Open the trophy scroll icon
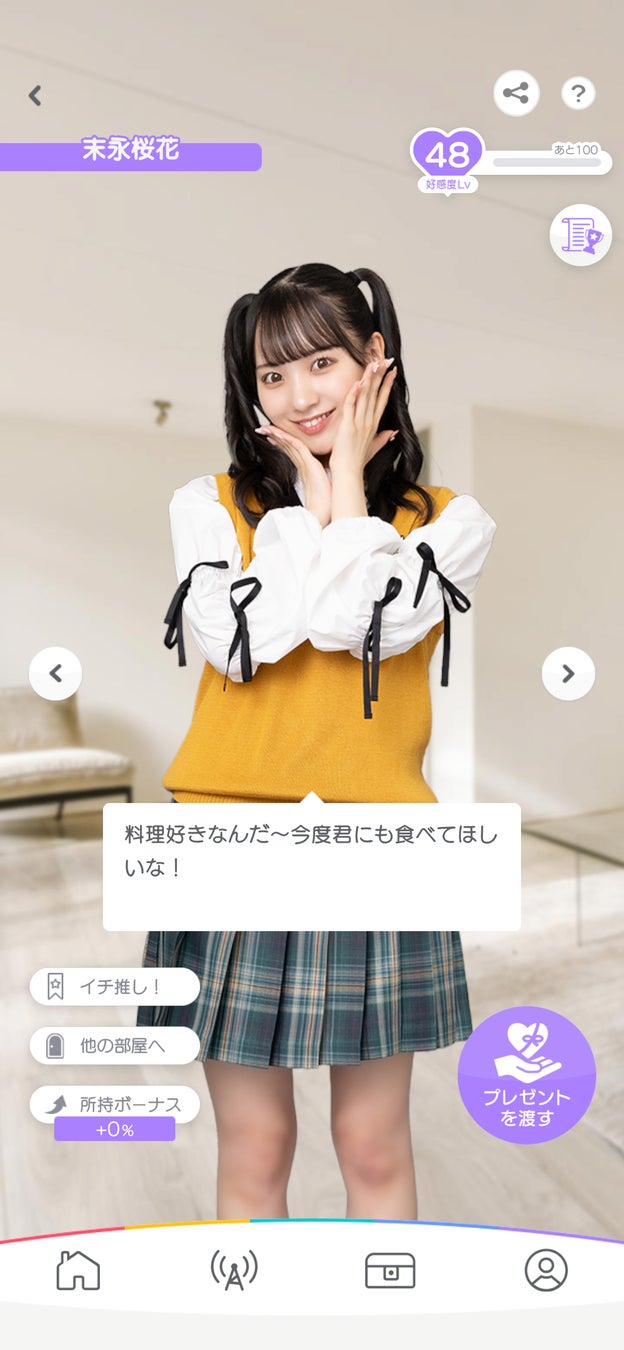 581,235
